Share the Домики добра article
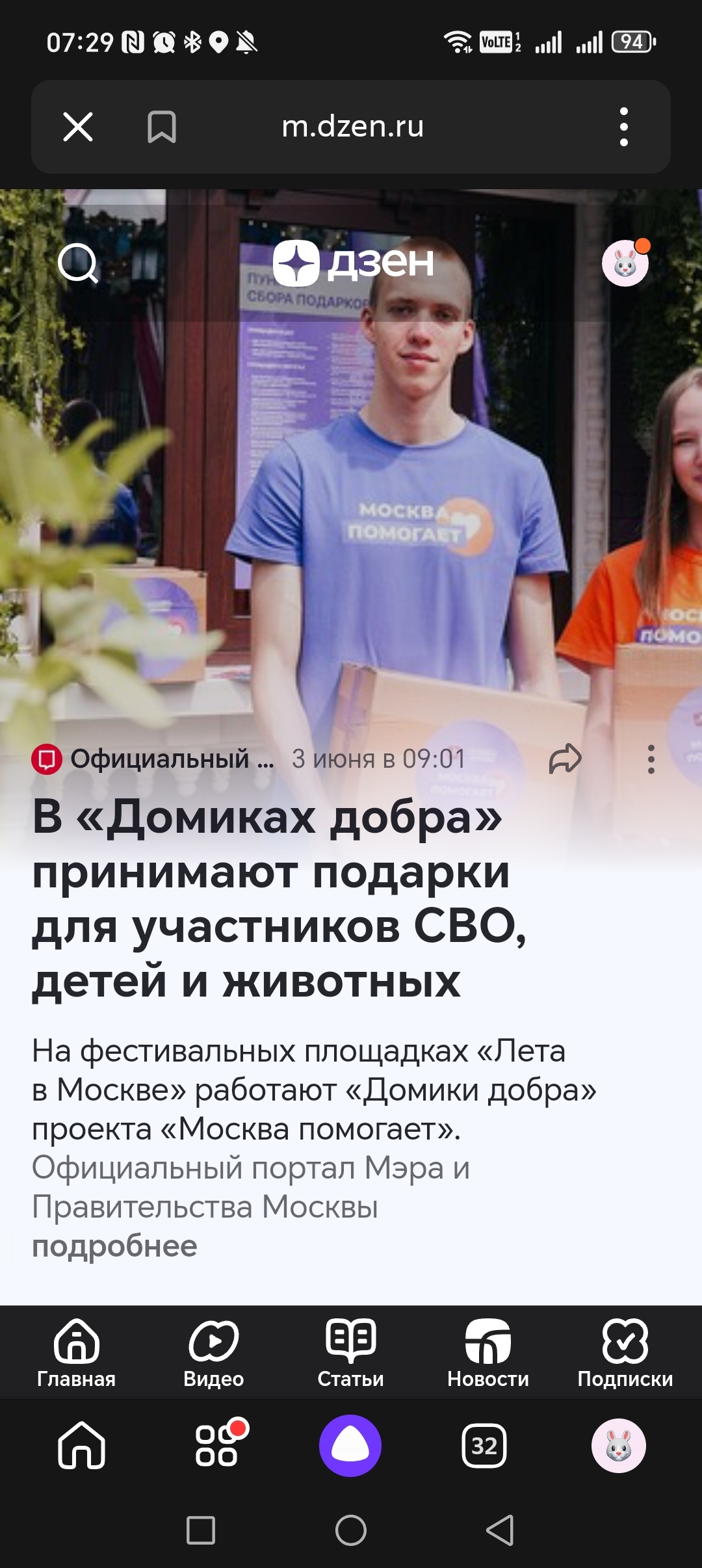The width and height of the screenshot is (702, 1568). (565, 759)
